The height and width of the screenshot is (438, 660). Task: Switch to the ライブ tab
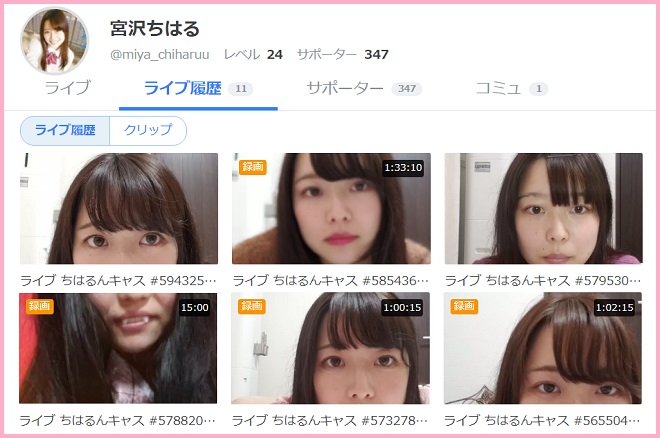point(67,88)
